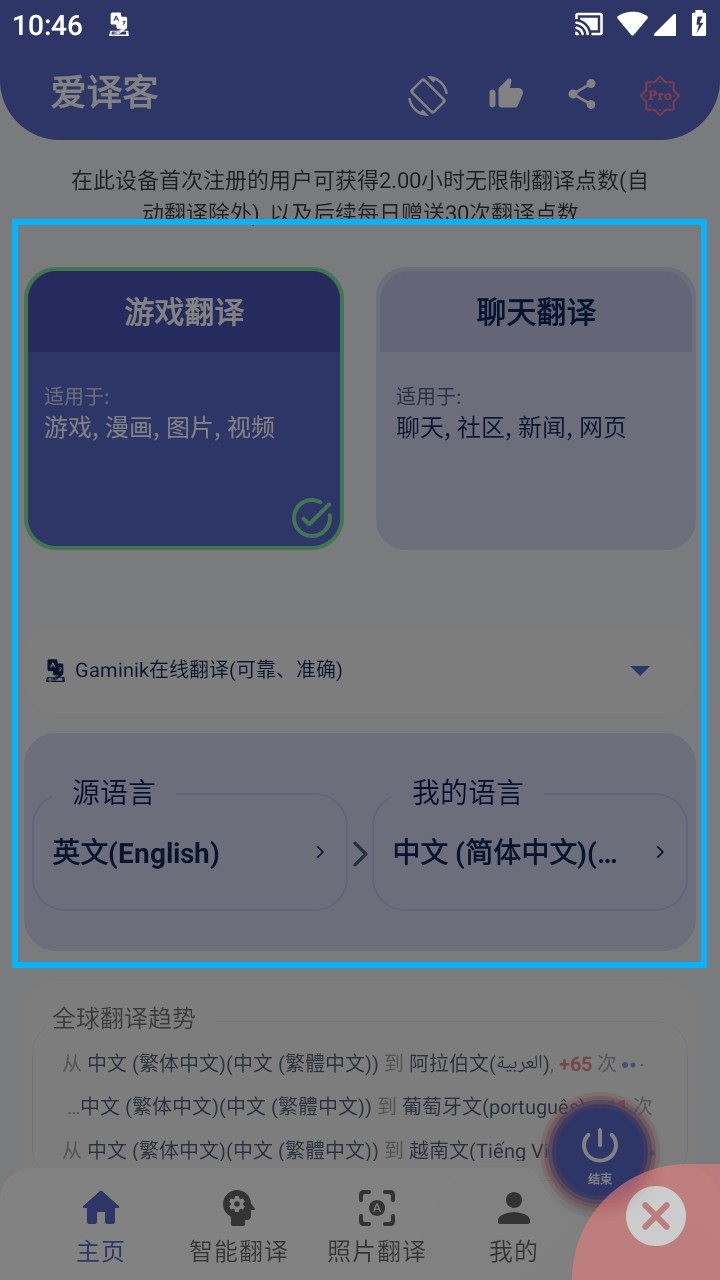Tap the thumbs-up rate icon
The height and width of the screenshot is (1280, 720).
tap(506, 95)
